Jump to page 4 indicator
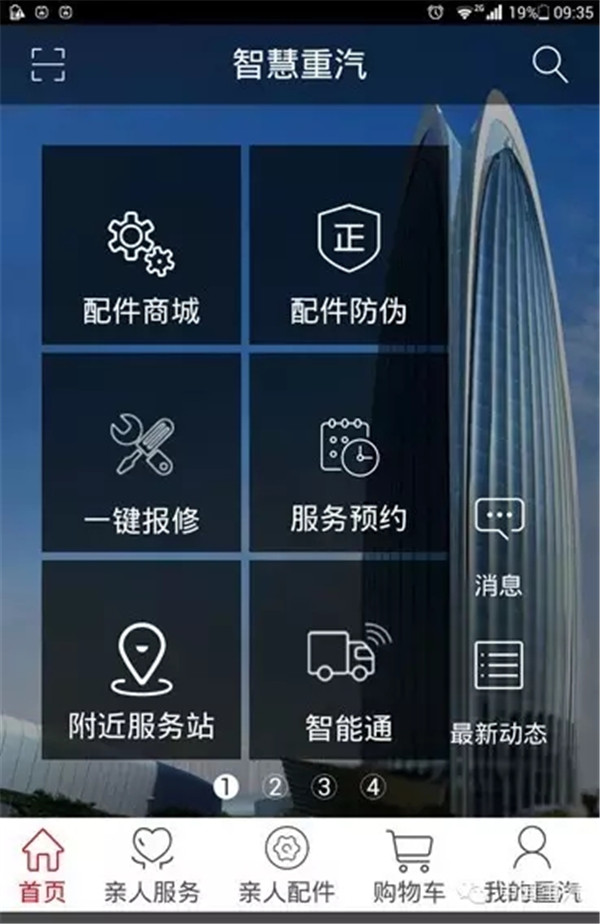The width and height of the screenshot is (600, 924). [373, 787]
